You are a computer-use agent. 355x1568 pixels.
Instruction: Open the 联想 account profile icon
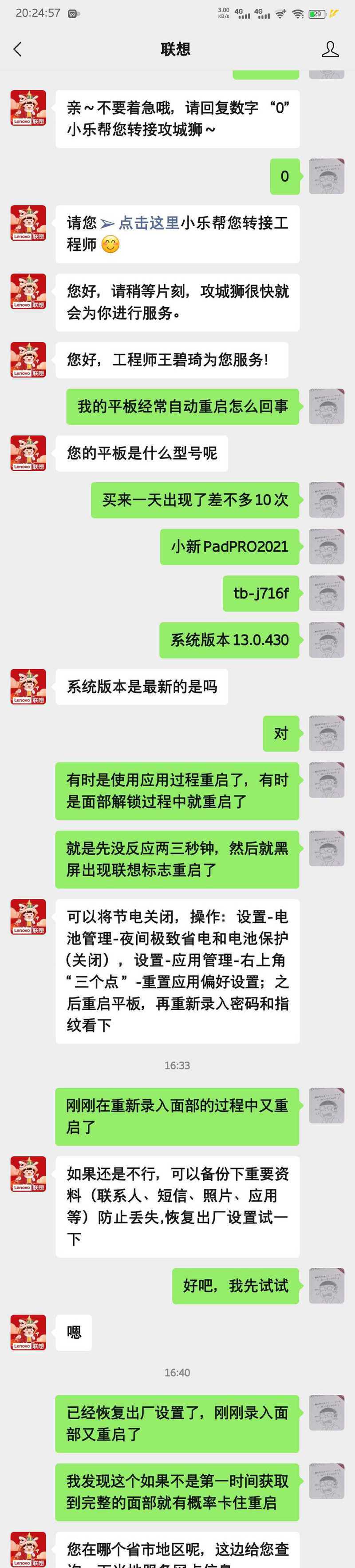tap(329, 49)
